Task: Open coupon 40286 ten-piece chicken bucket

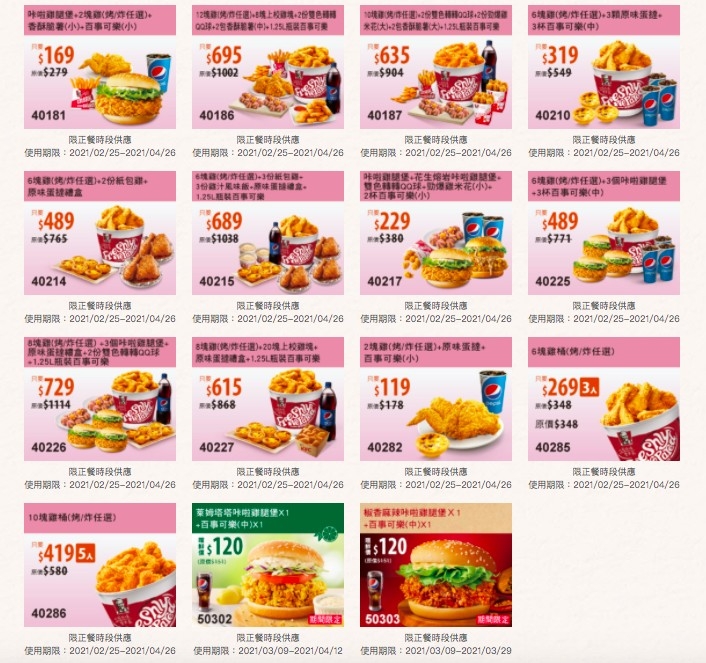Action: pos(100,565)
